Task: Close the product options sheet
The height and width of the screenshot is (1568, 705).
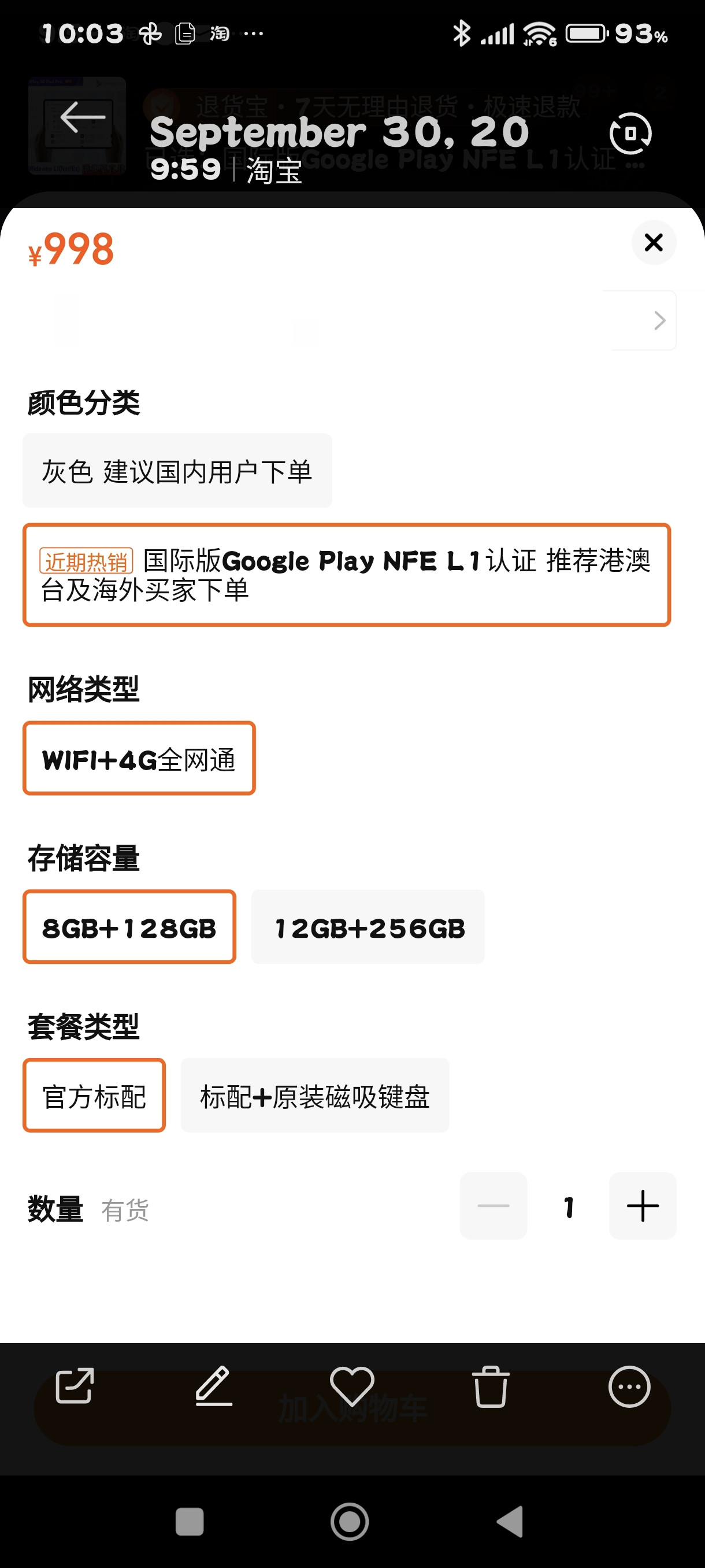Action: coord(654,242)
